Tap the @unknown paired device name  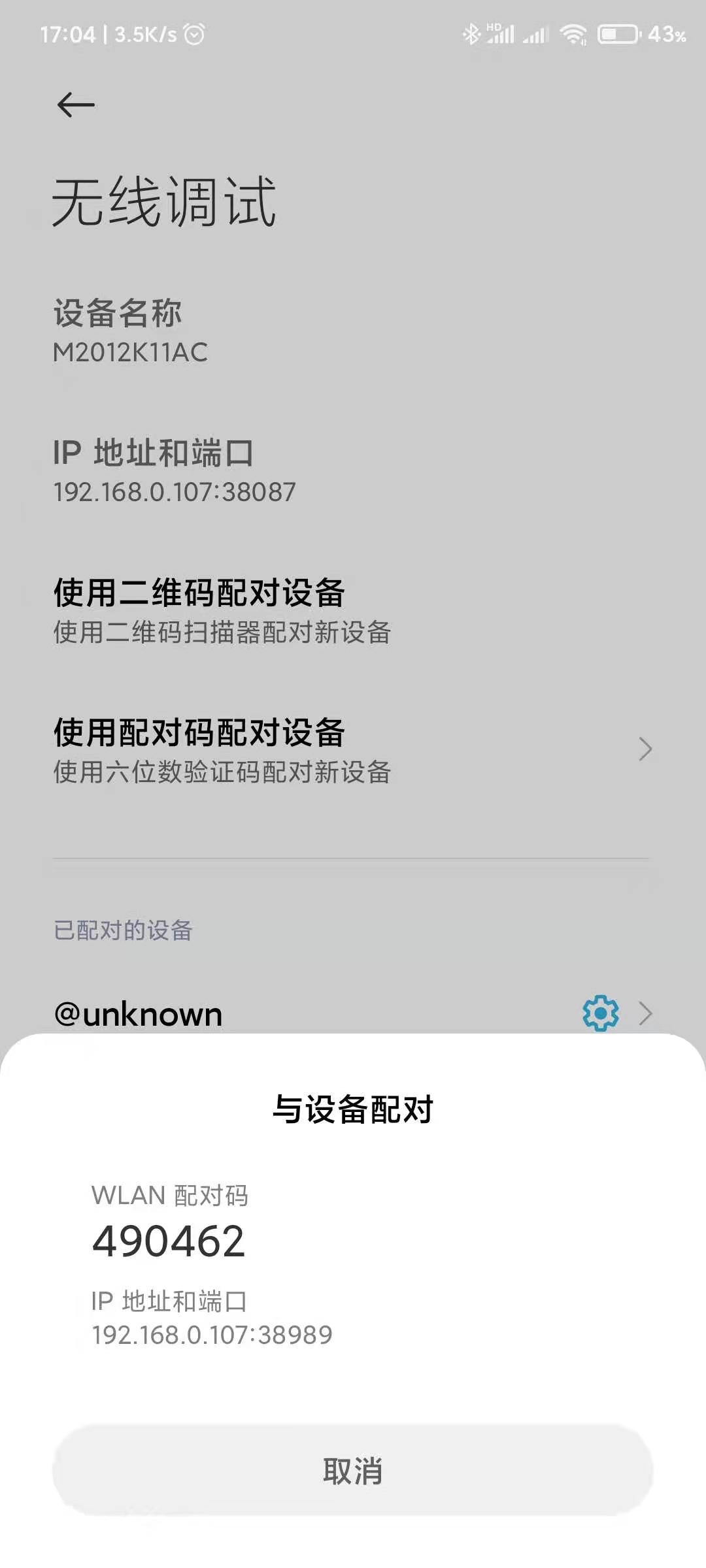[x=138, y=1013]
